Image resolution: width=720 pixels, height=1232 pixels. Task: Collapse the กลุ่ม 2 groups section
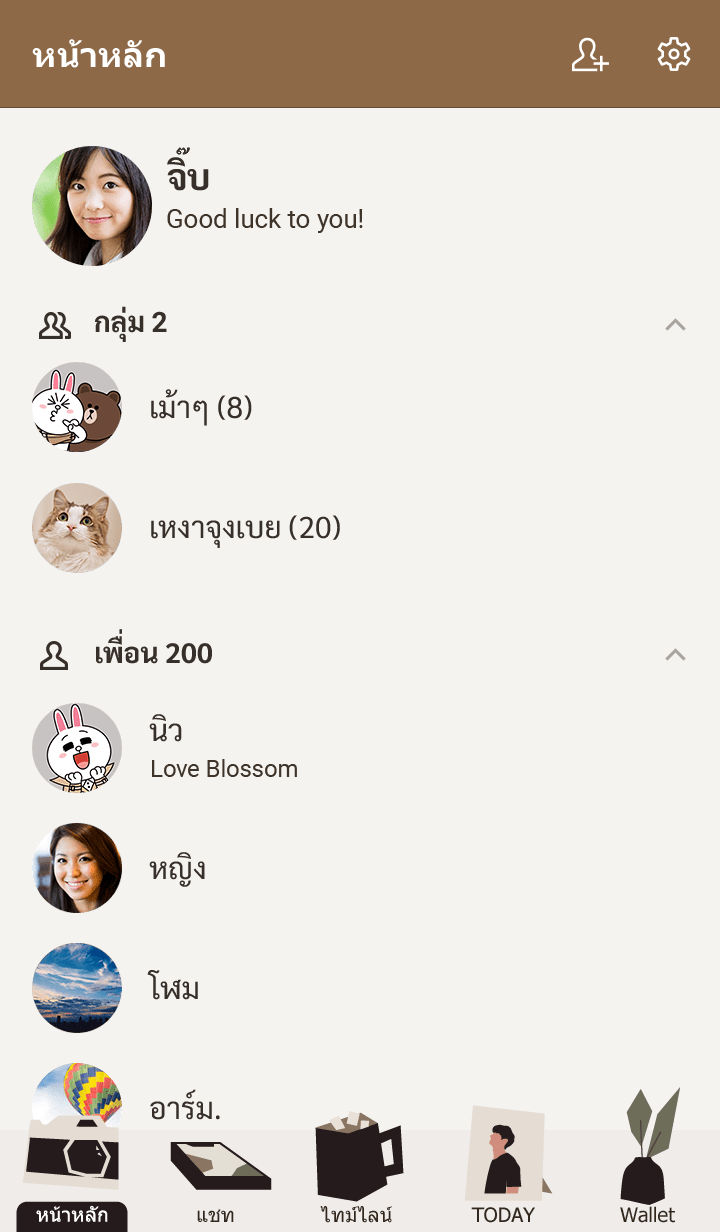coord(675,324)
